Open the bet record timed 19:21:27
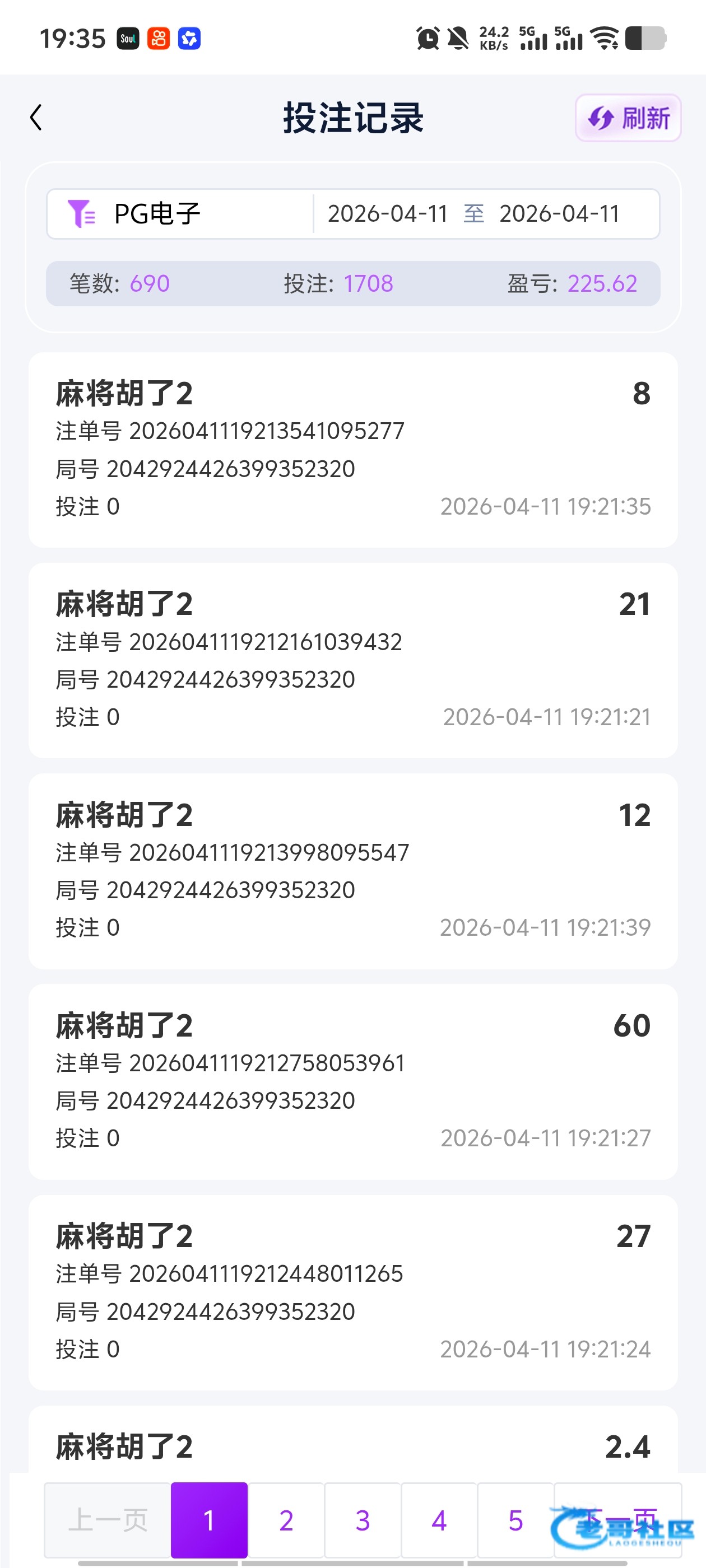The image size is (706, 1568). pyautogui.click(x=354, y=1082)
